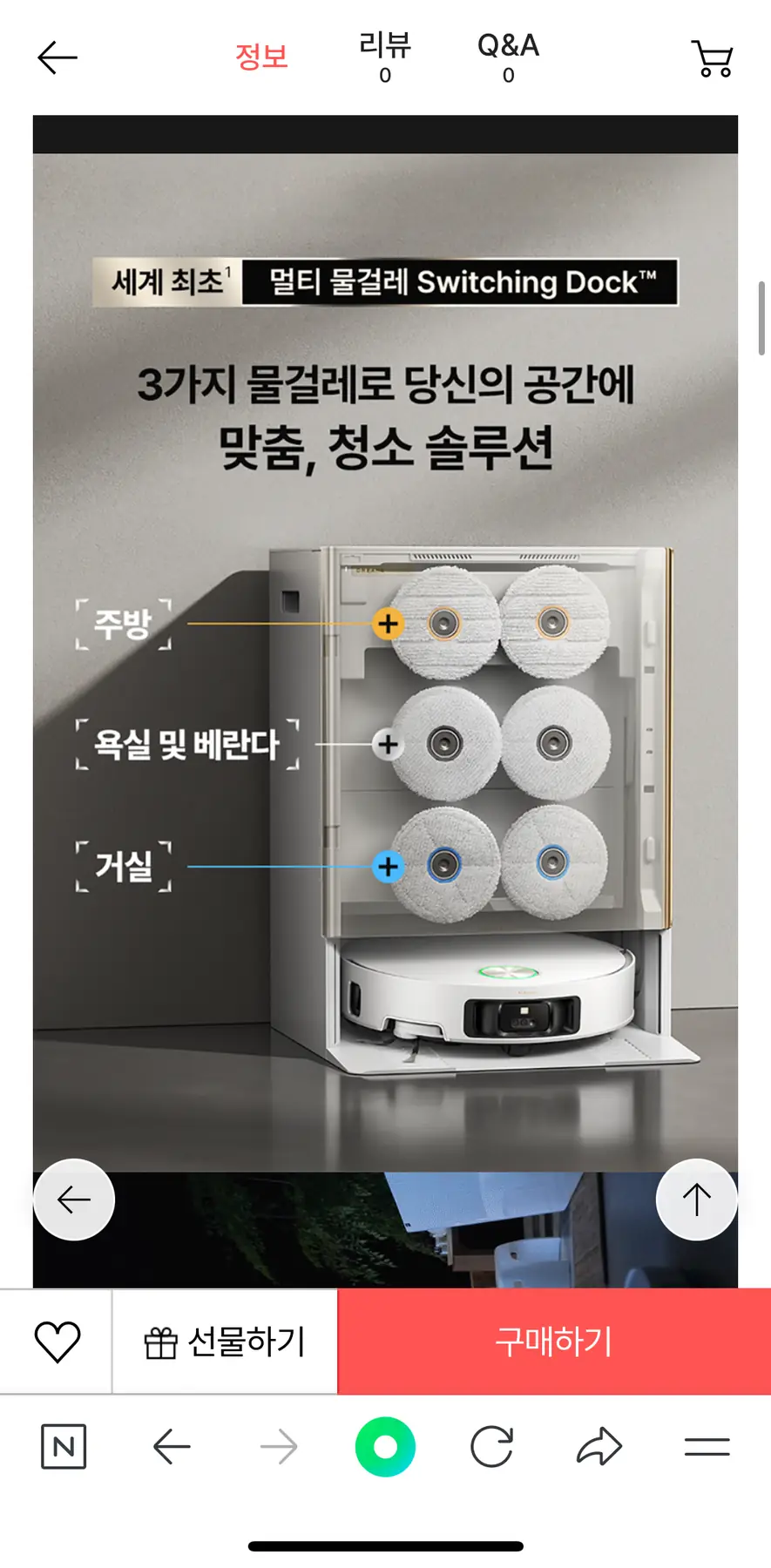The image size is (771, 1568).
Task: Add product to wishlist with heart icon
Action: 57,1342
